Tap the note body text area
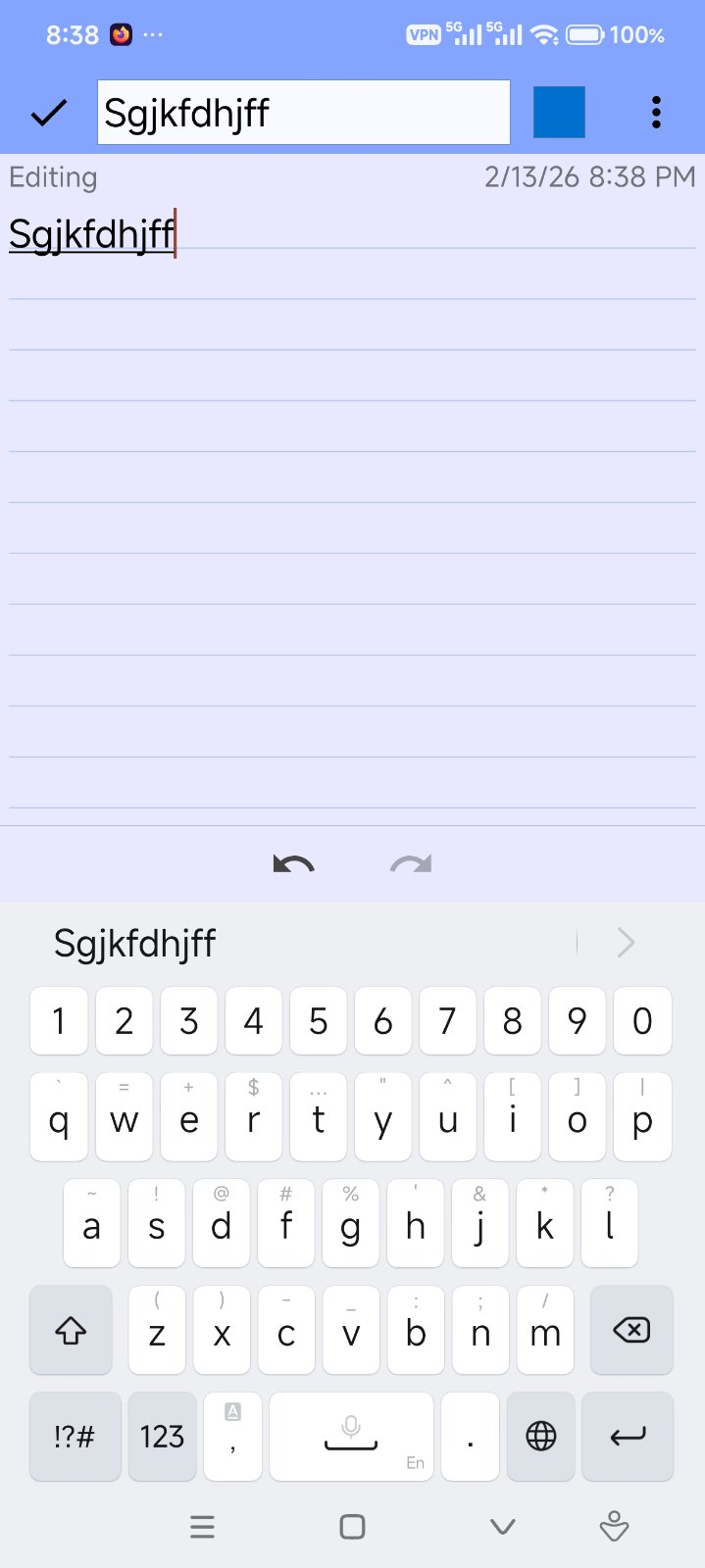Screen dimensions: 705x1568 click(352, 490)
